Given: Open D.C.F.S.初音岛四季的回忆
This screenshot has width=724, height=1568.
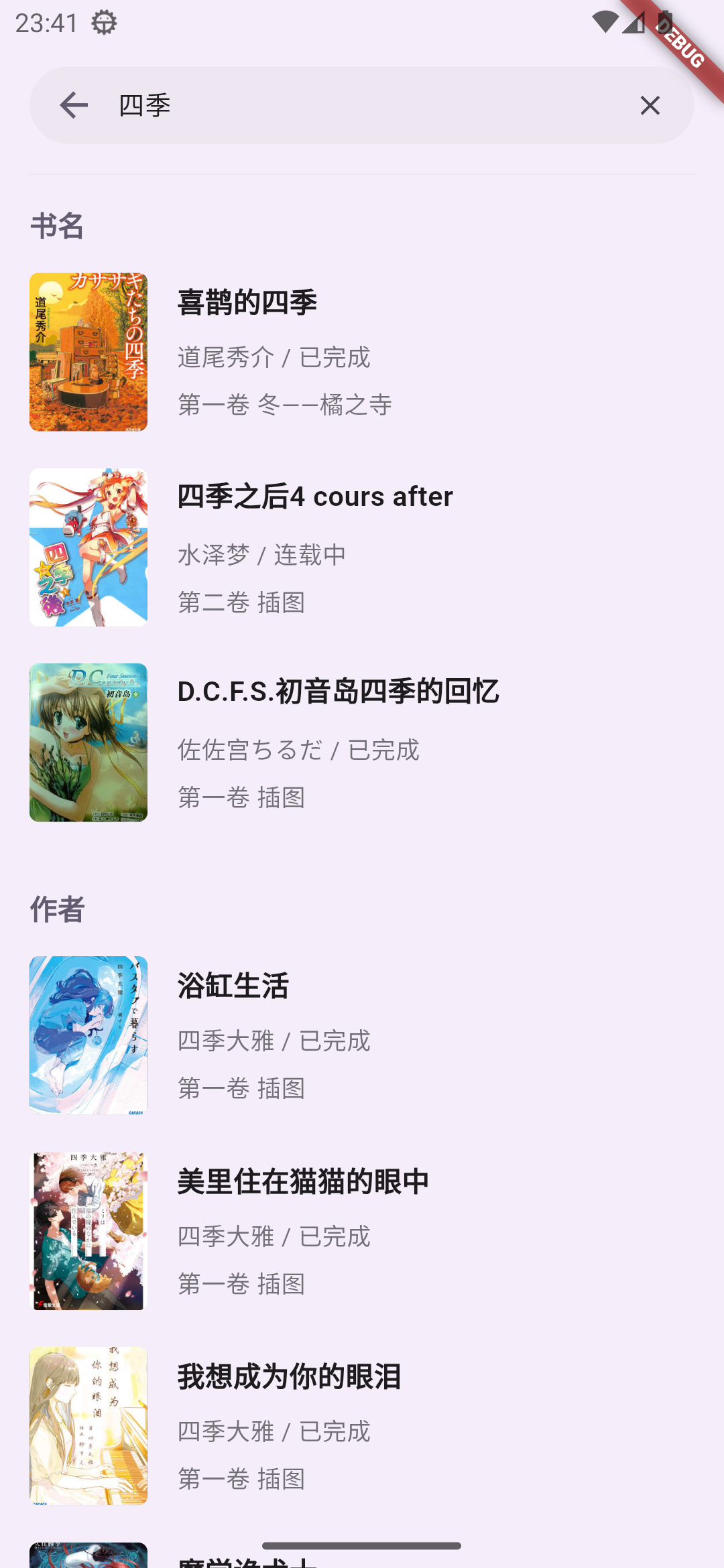Looking at the screenshot, I should [x=362, y=742].
